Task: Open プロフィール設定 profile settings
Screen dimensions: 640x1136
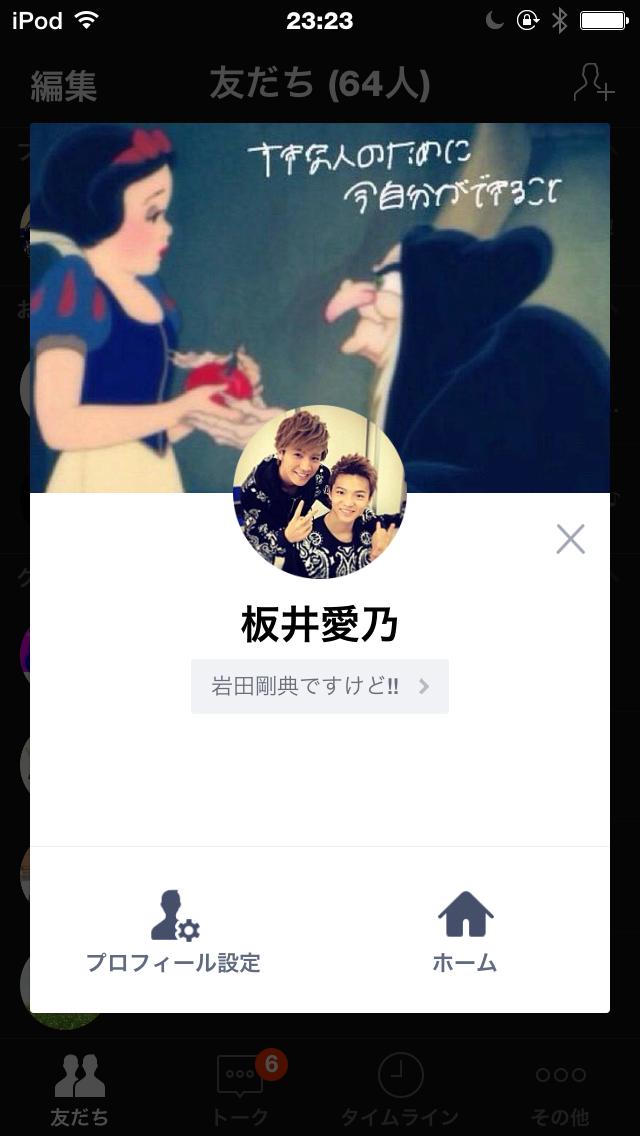Action: (x=174, y=931)
